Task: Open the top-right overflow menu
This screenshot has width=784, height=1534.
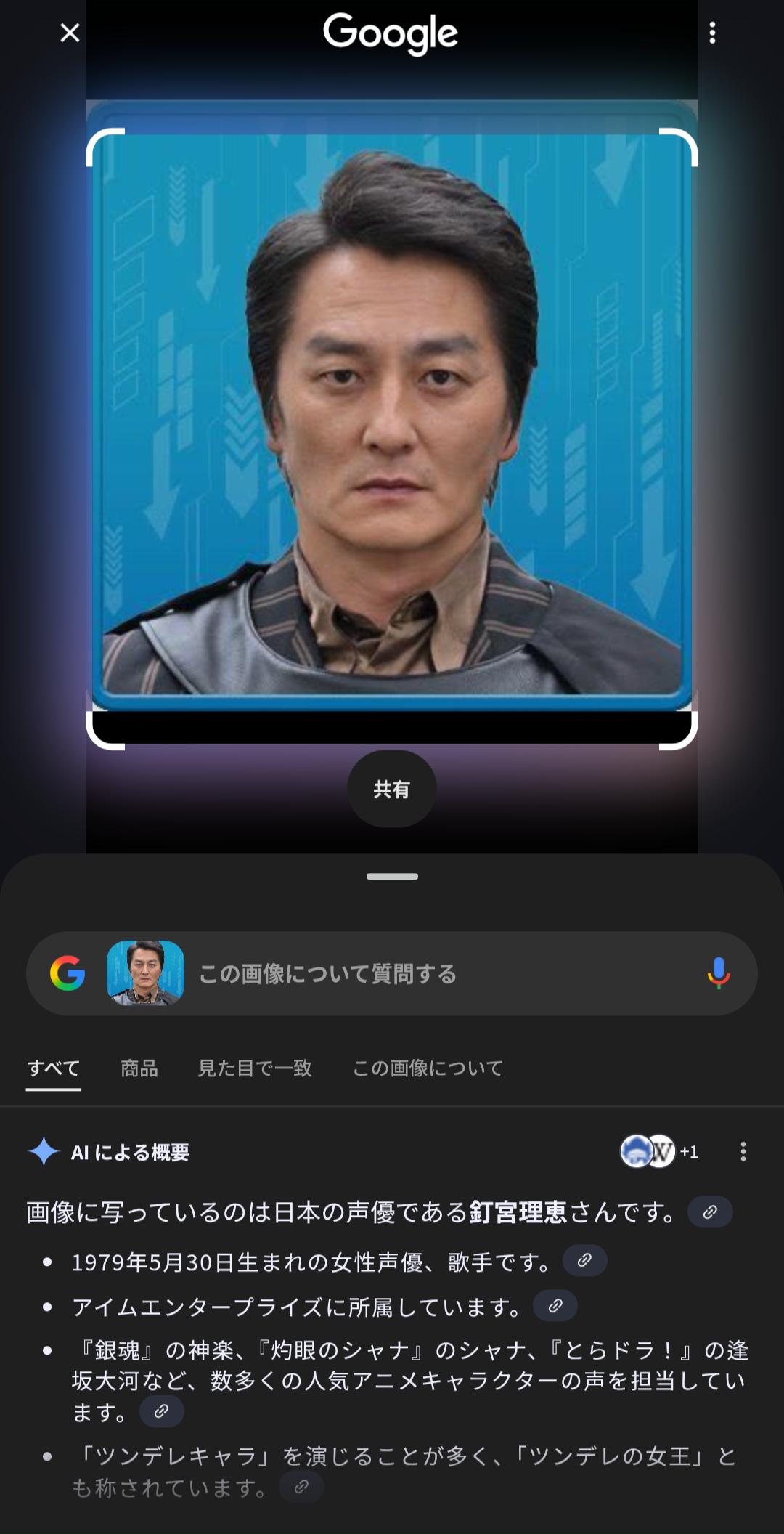Action: (712, 33)
